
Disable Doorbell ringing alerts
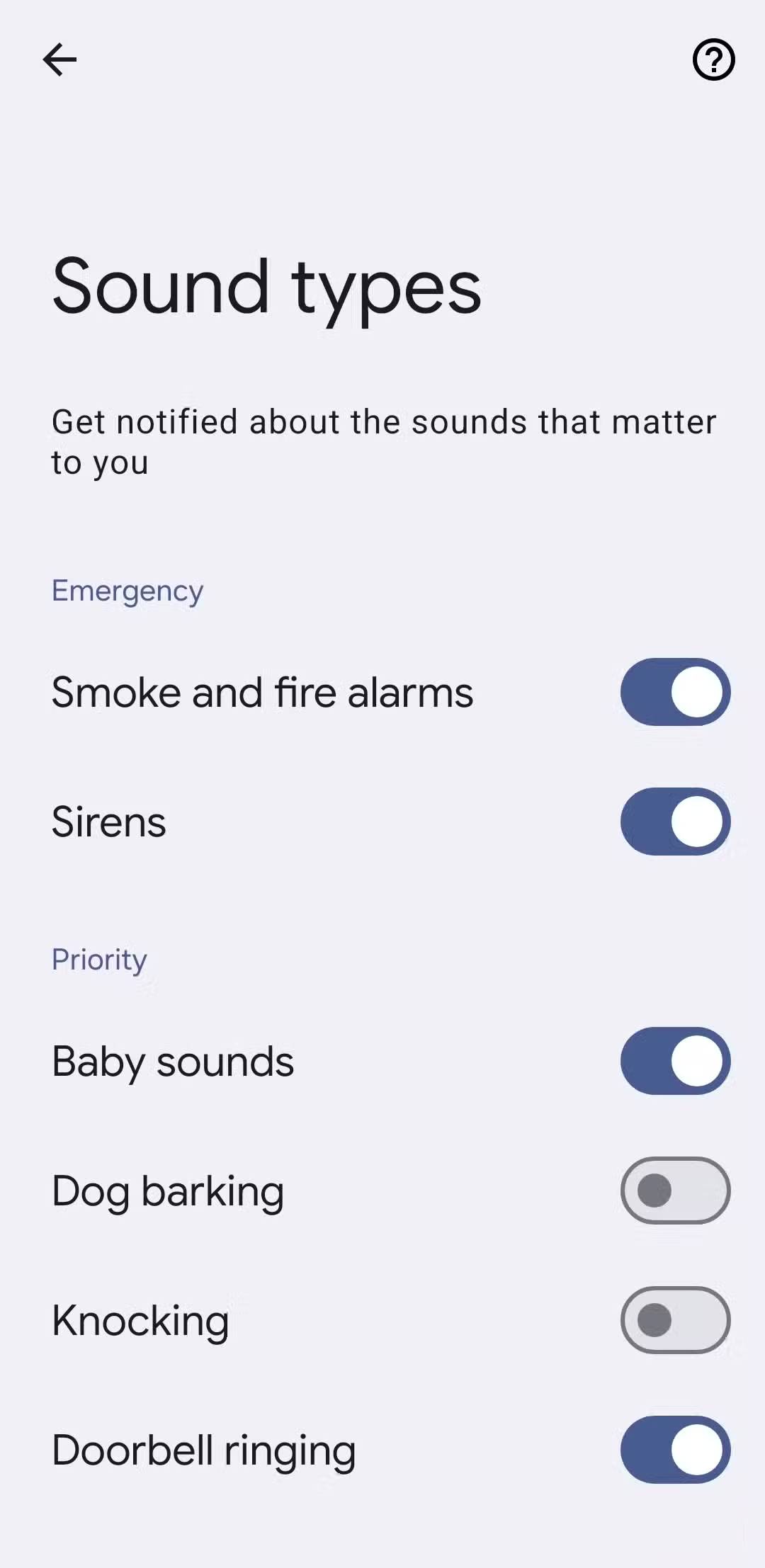click(675, 1450)
